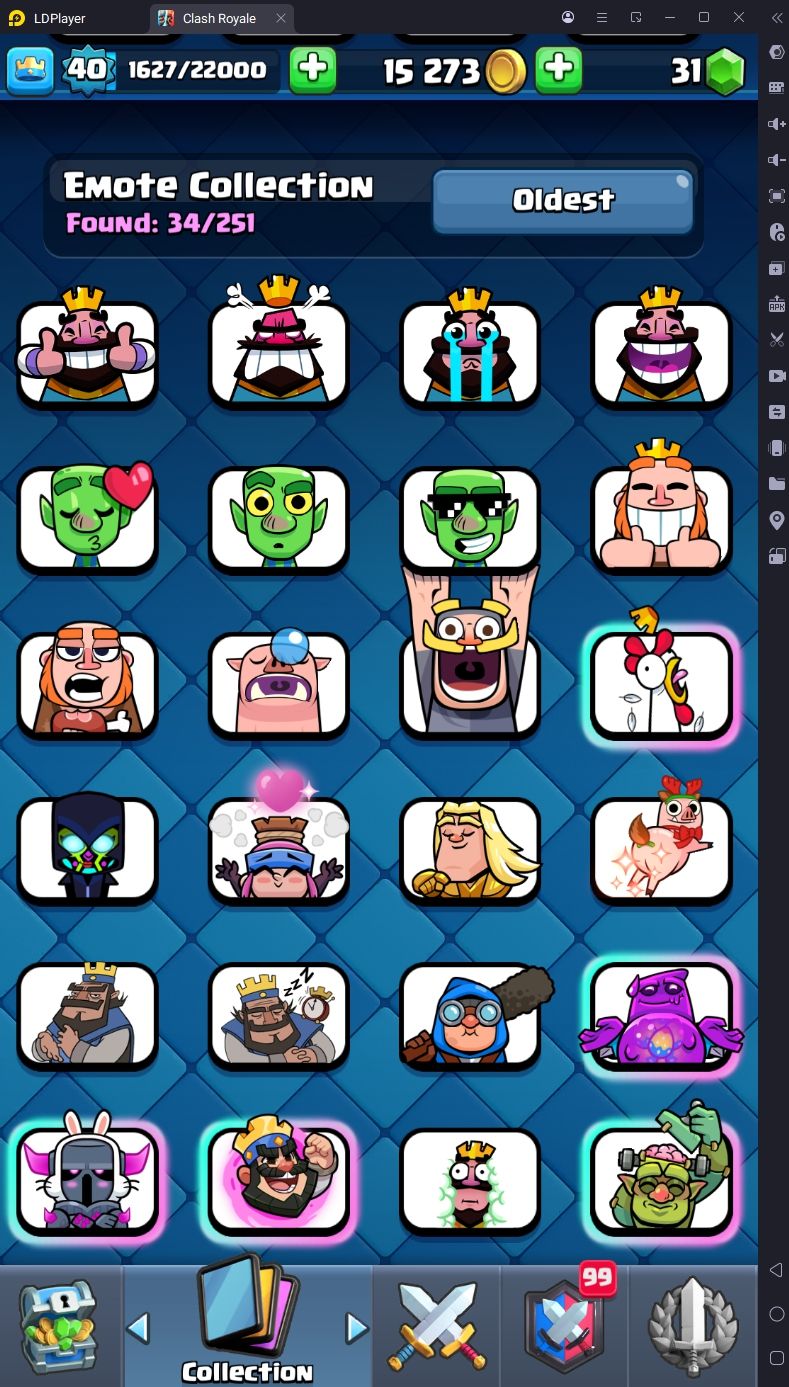
Task: Open the Shop chest tab
Action: click(61, 1325)
